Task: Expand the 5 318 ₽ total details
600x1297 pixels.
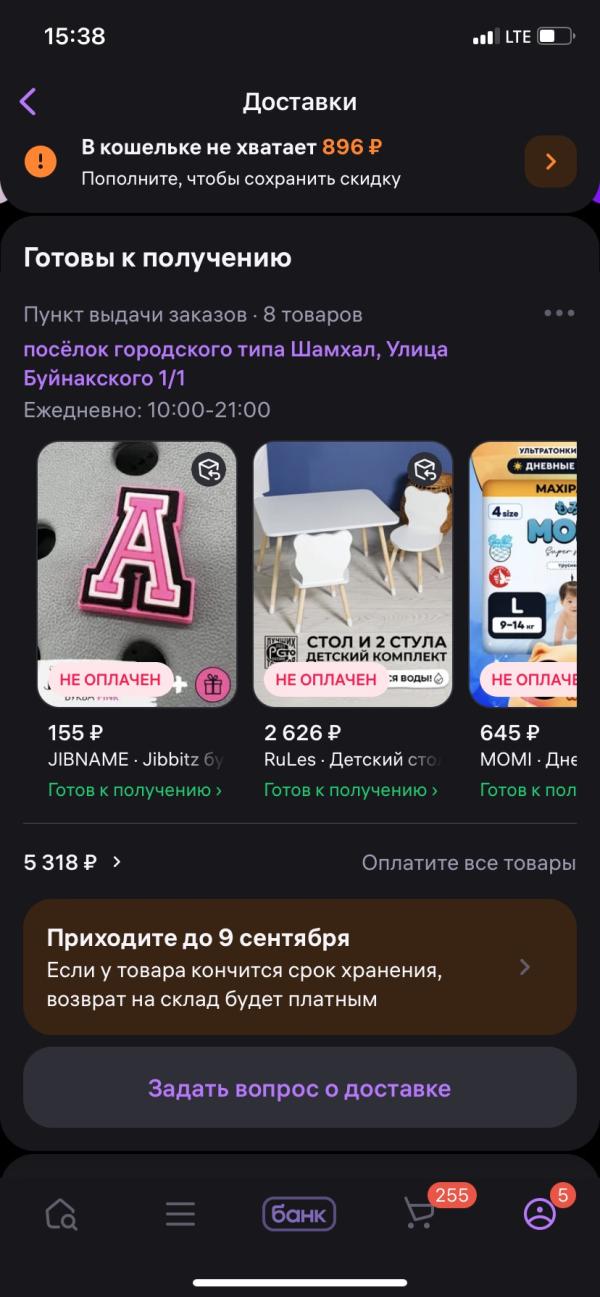Action: coord(73,862)
